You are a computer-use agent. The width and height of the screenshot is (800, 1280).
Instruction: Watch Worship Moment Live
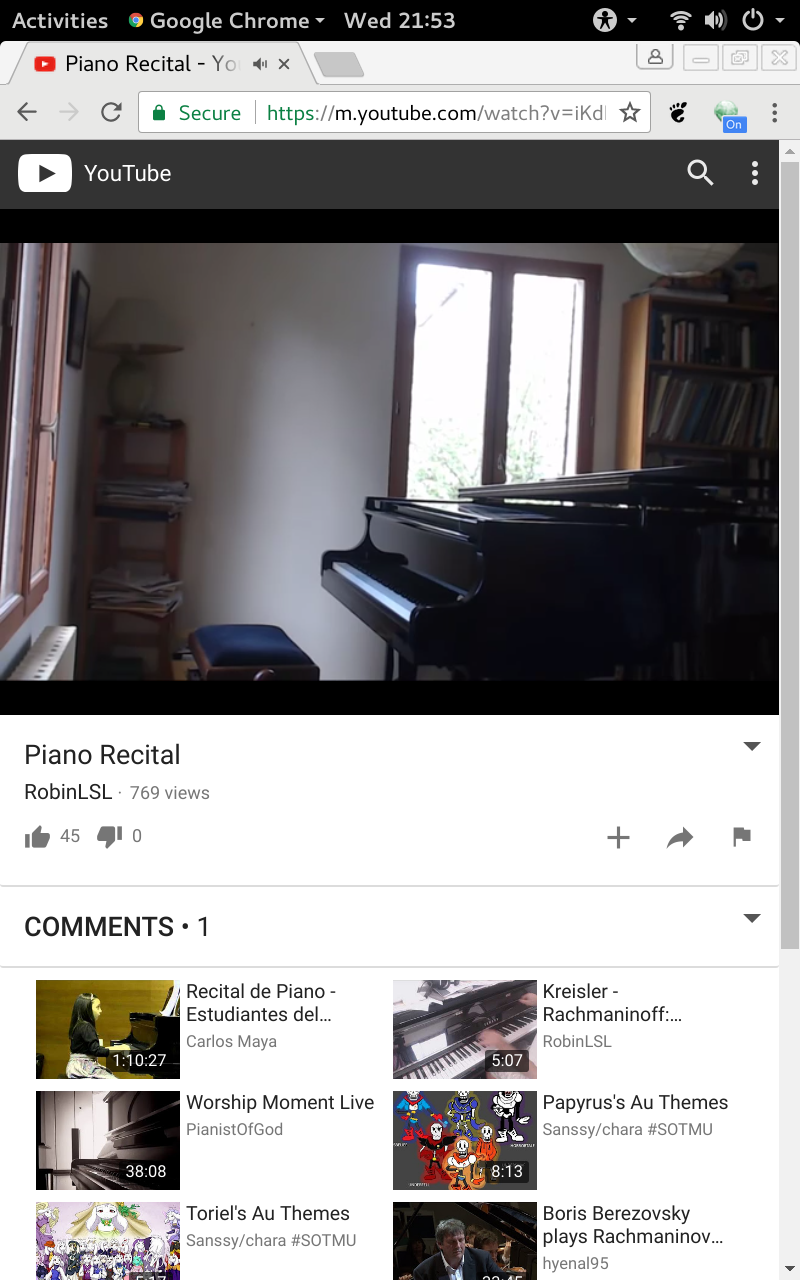click(x=280, y=1103)
